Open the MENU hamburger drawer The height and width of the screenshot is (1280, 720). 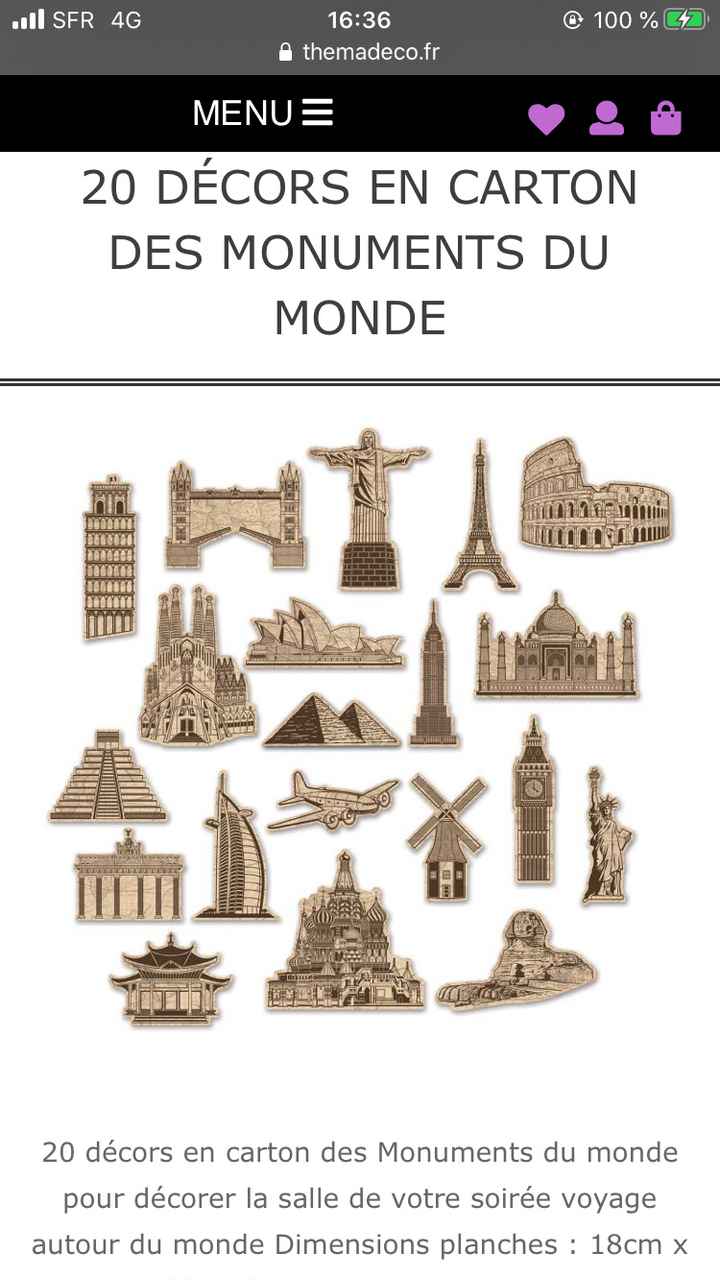point(262,113)
